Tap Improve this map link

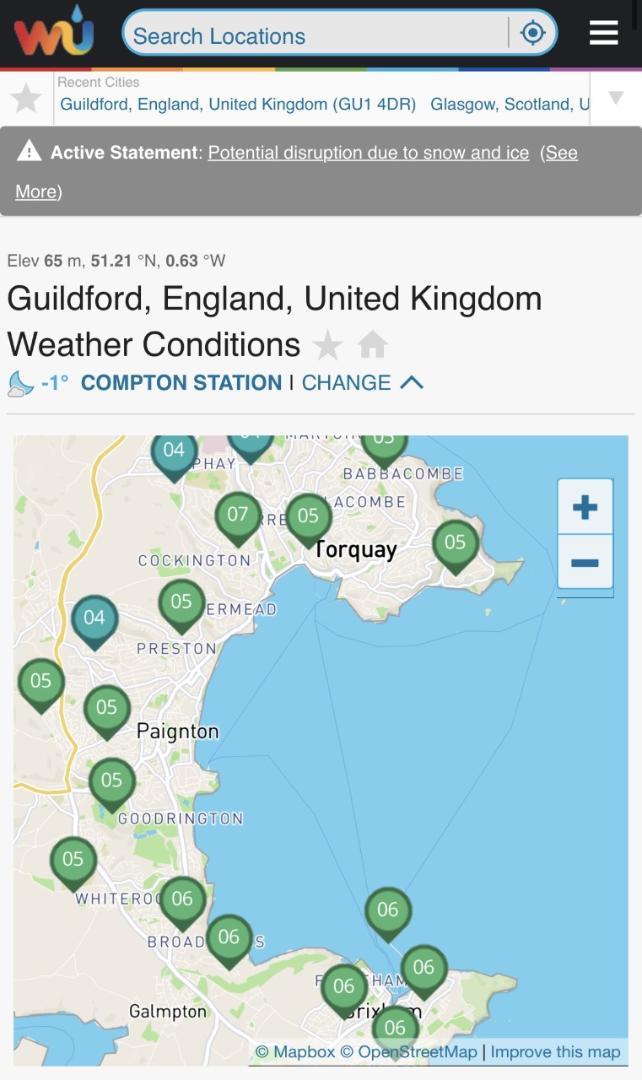[555, 1052]
